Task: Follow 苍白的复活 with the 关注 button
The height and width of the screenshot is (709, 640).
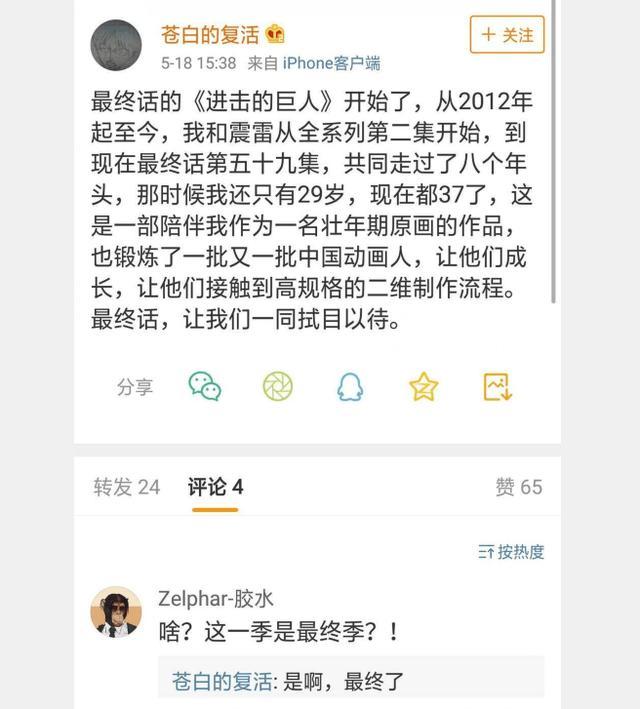Action: pyautogui.click(x=507, y=35)
